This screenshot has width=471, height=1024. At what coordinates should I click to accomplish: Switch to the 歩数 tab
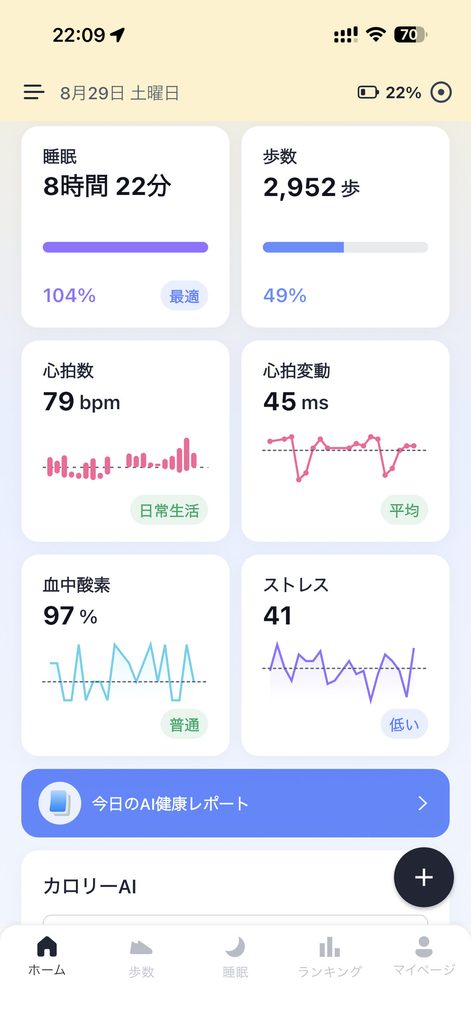coord(141,957)
